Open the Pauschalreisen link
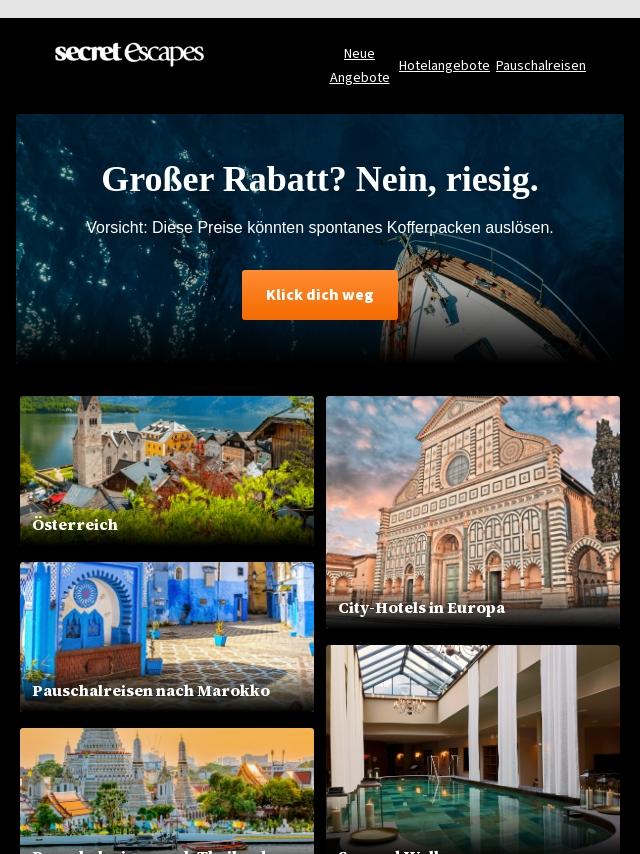 (x=540, y=65)
